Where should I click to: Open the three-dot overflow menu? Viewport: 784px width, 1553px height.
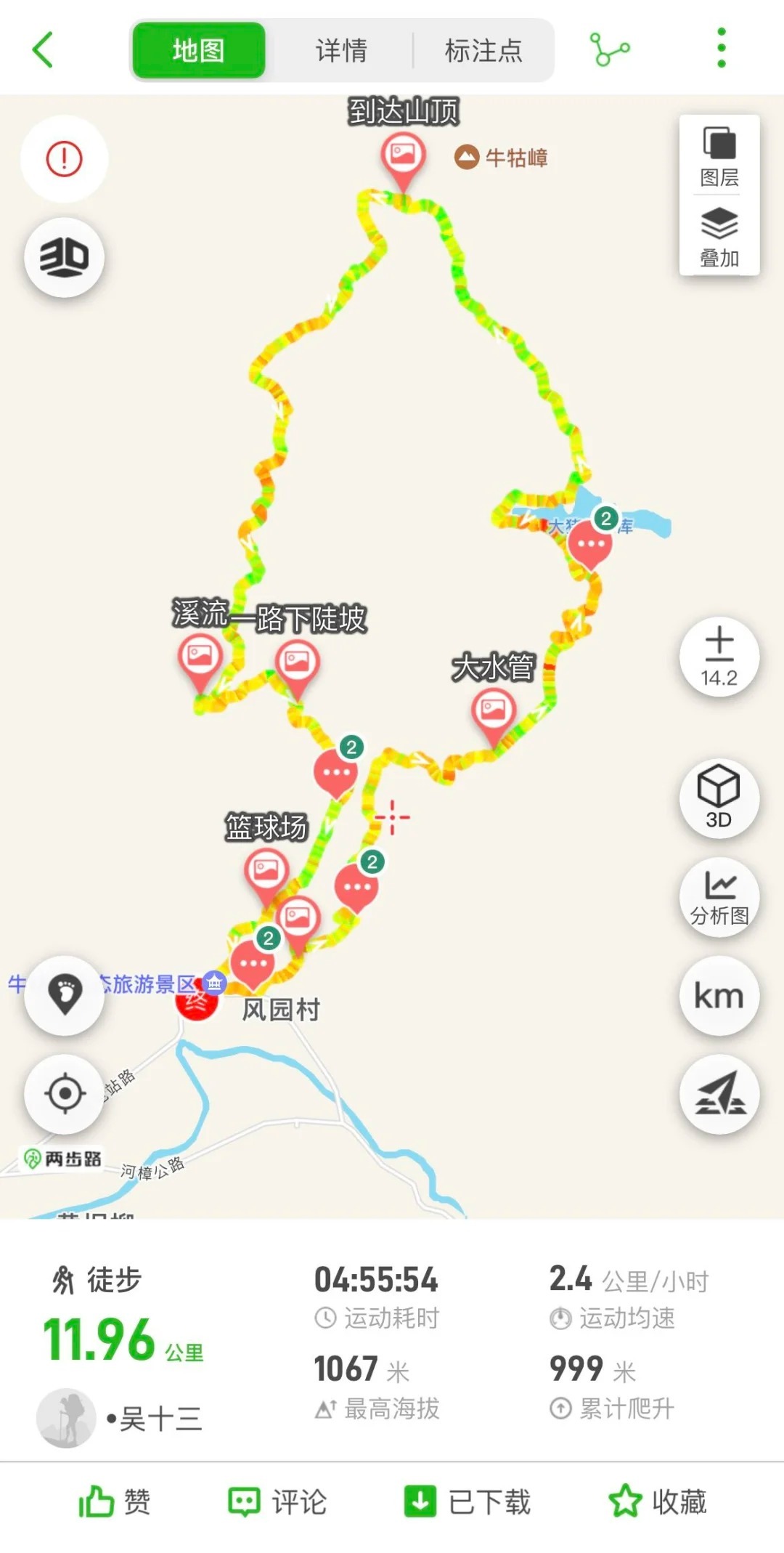click(721, 49)
